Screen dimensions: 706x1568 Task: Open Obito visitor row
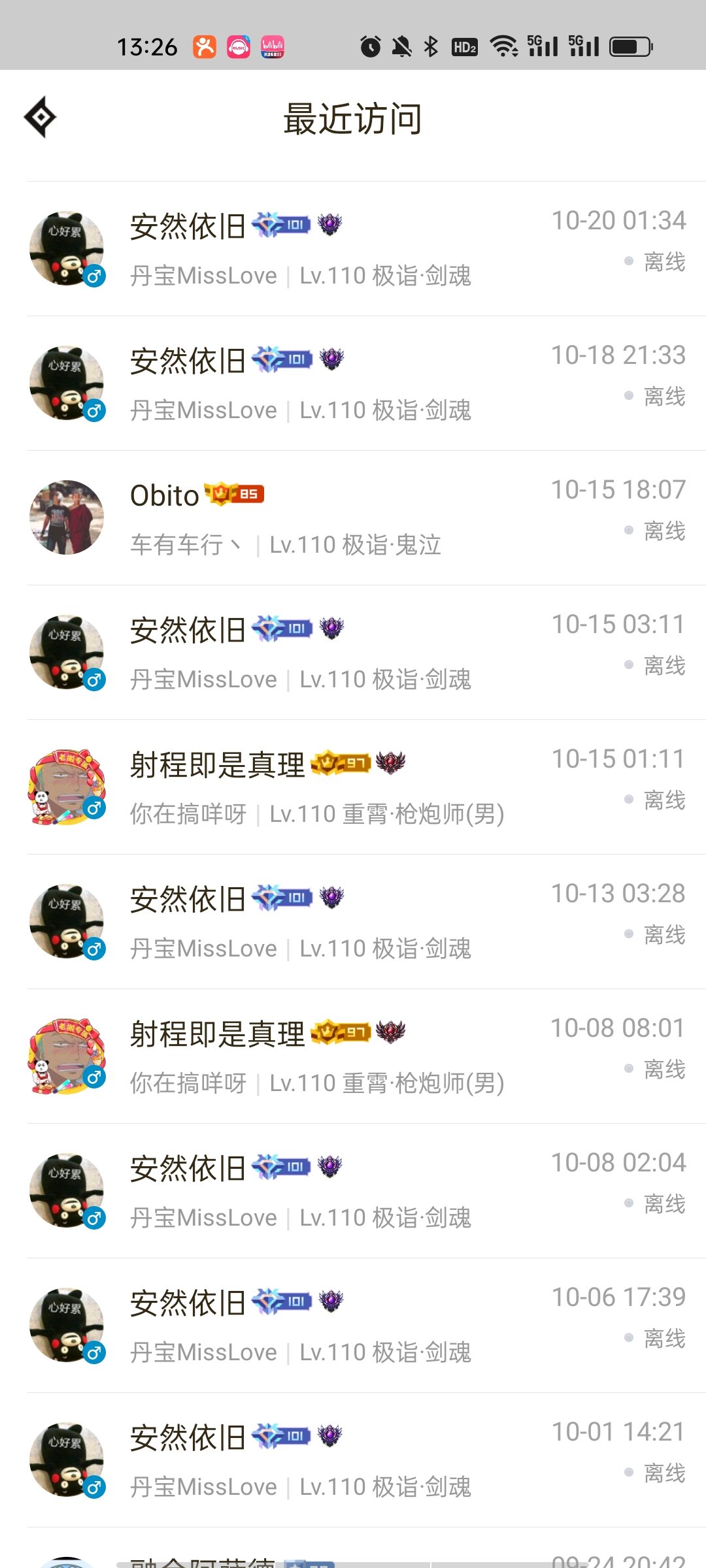coord(353,518)
